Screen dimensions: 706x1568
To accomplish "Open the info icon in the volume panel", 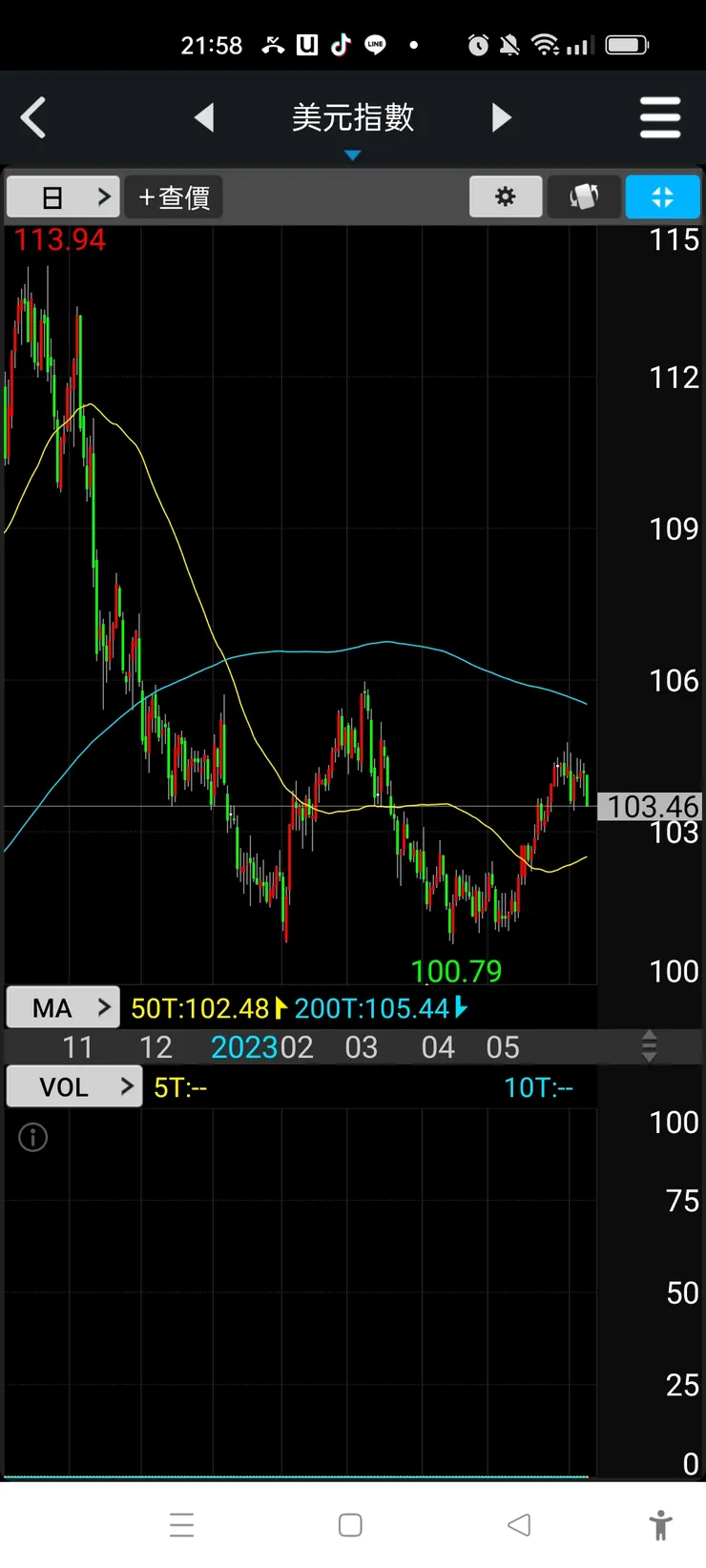I will point(33,1137).
